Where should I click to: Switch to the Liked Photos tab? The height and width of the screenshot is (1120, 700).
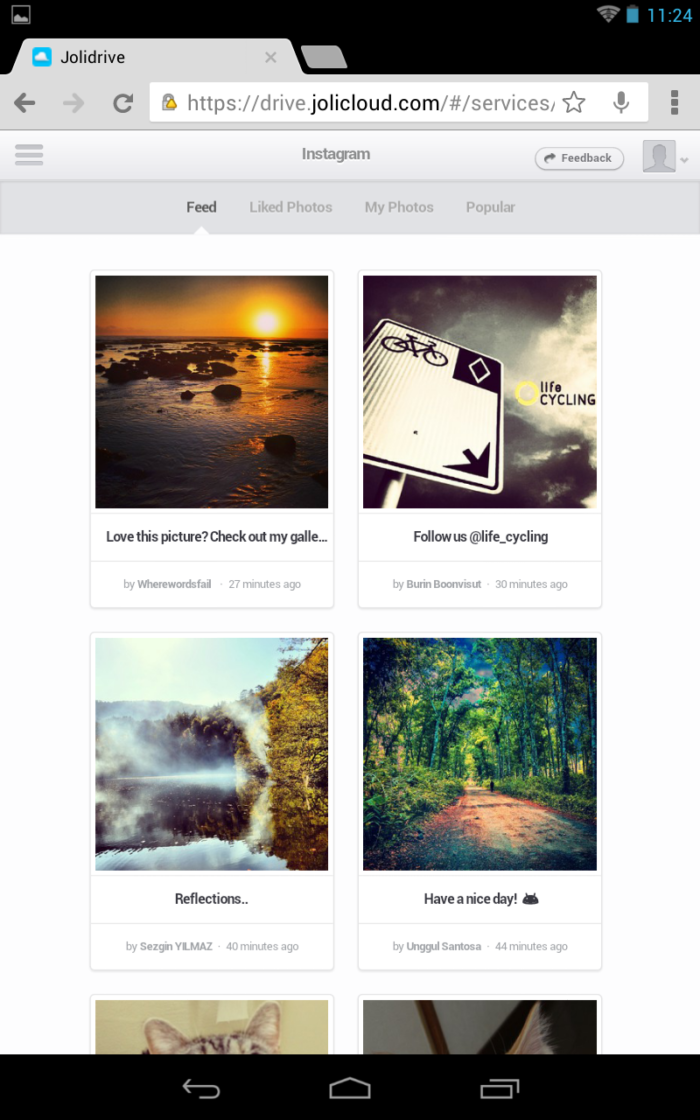291,207
